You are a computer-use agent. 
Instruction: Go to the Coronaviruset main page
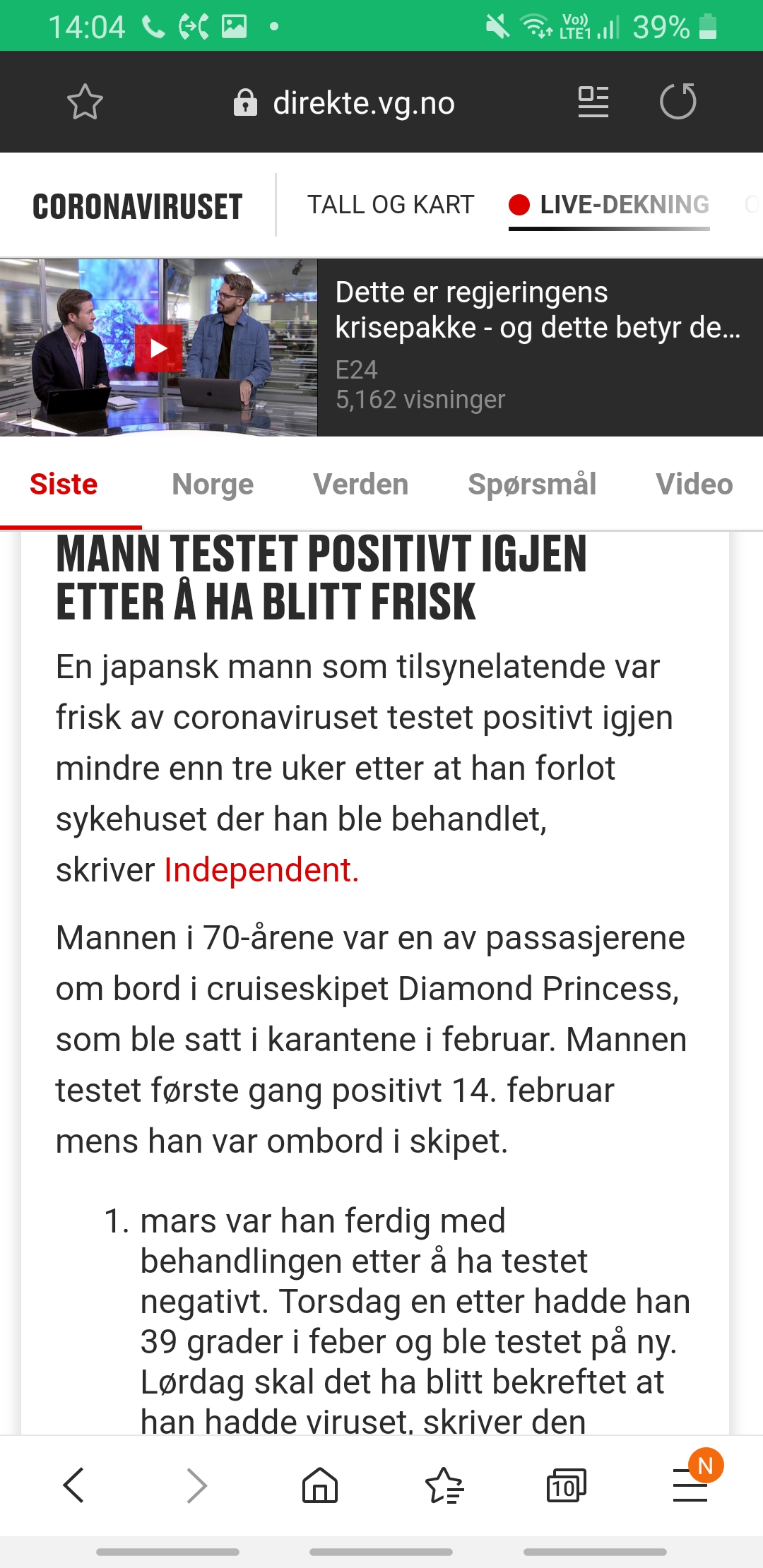tap(137, 206)
